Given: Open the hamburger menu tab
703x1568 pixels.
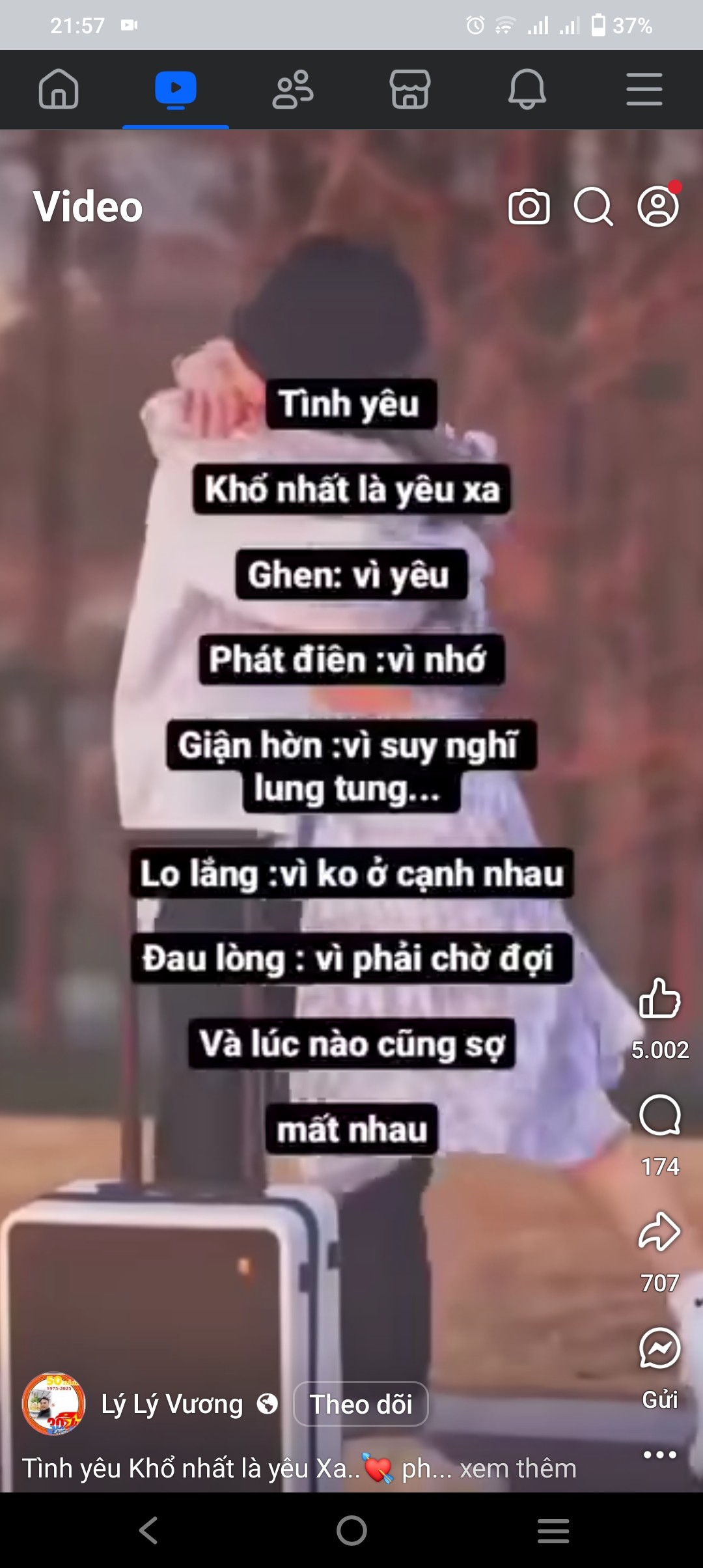Looking at the screenshot, I should pyautogui.click(x=644, y=89).
